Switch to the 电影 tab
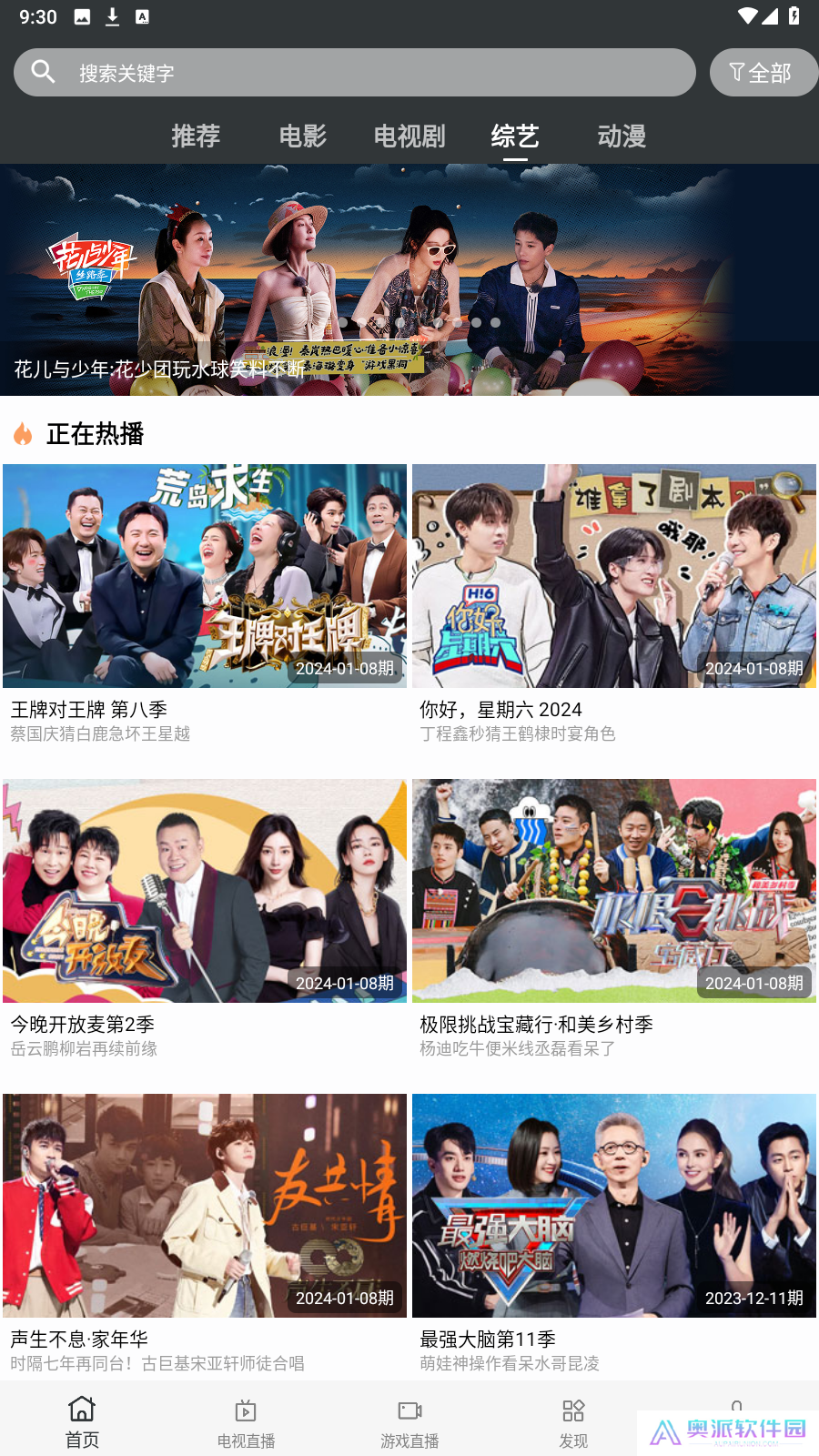The image size is (819, 1456). click(x=302, y=136)
